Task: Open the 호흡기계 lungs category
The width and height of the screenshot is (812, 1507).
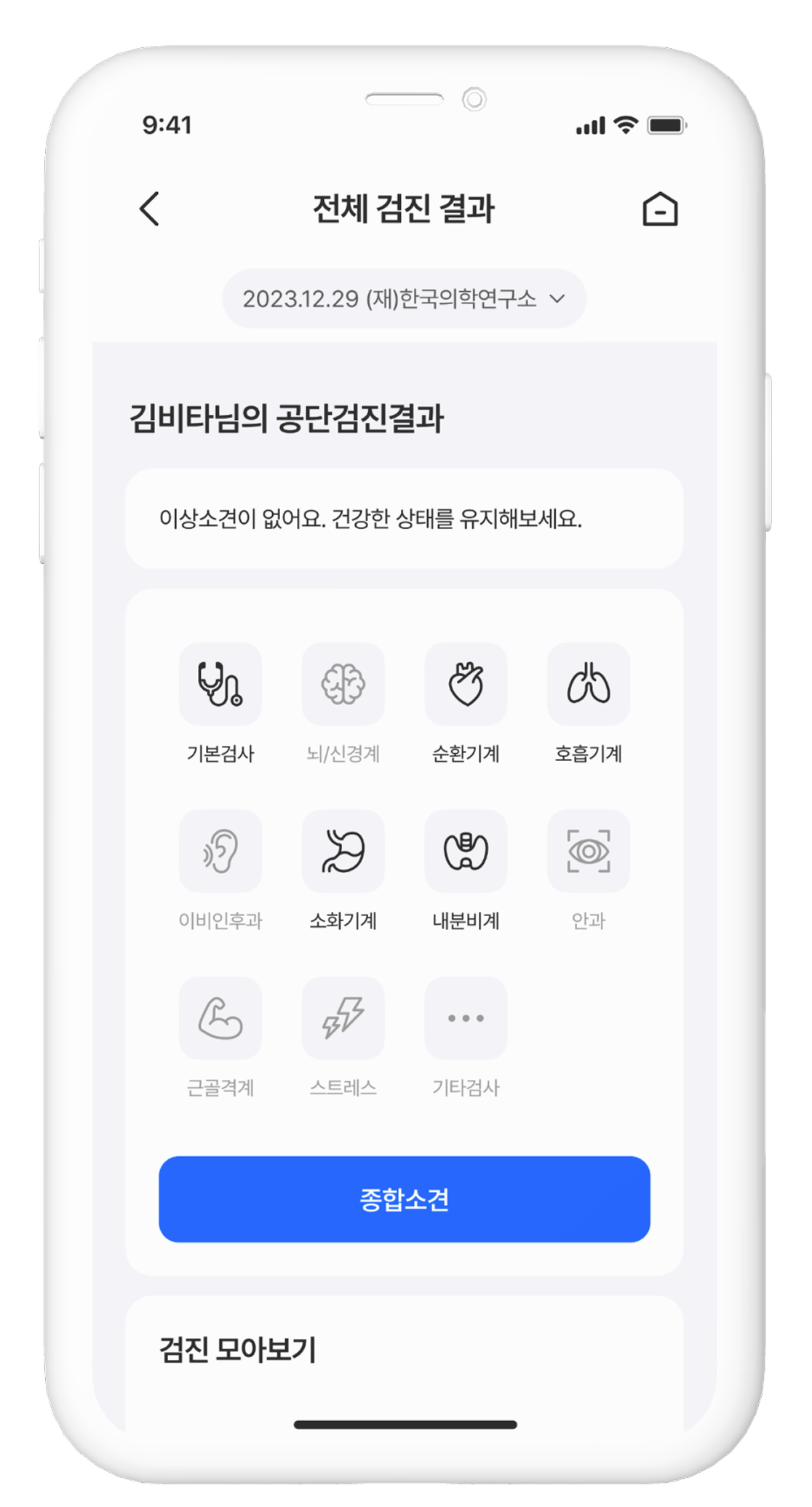Action: [x=588, y=685]
